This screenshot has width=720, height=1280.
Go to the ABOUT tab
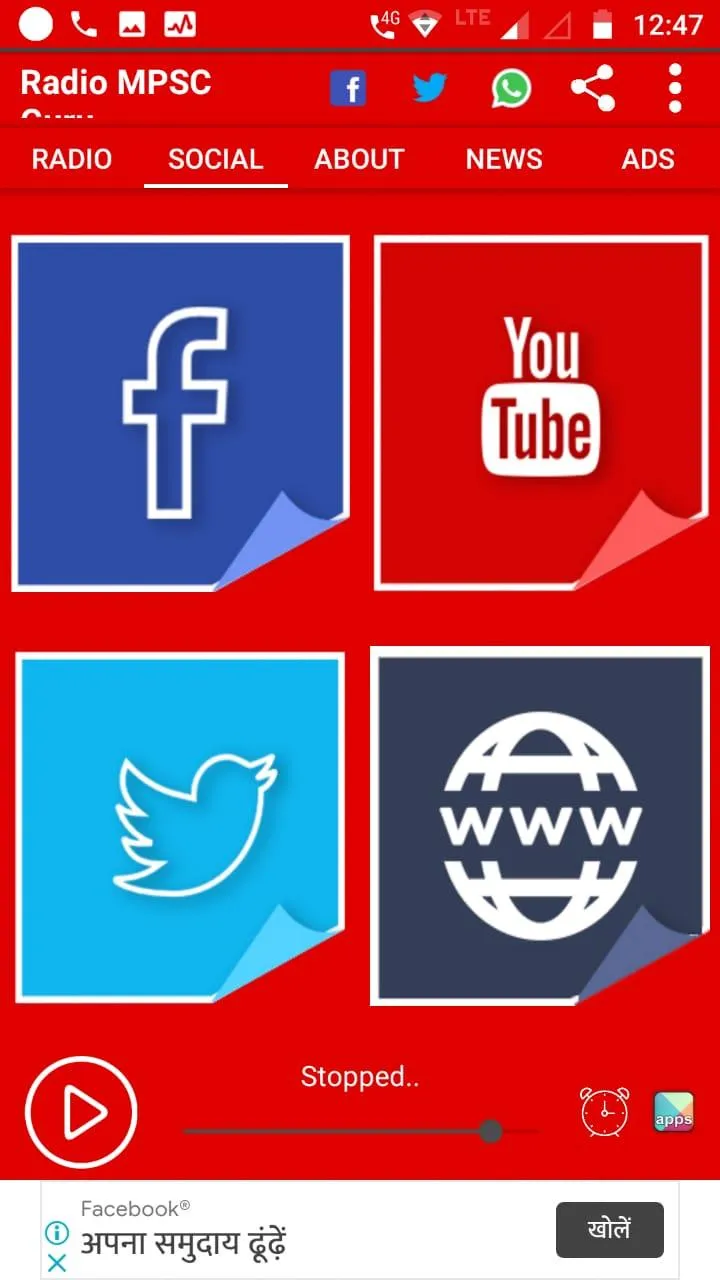click(359, 159)
